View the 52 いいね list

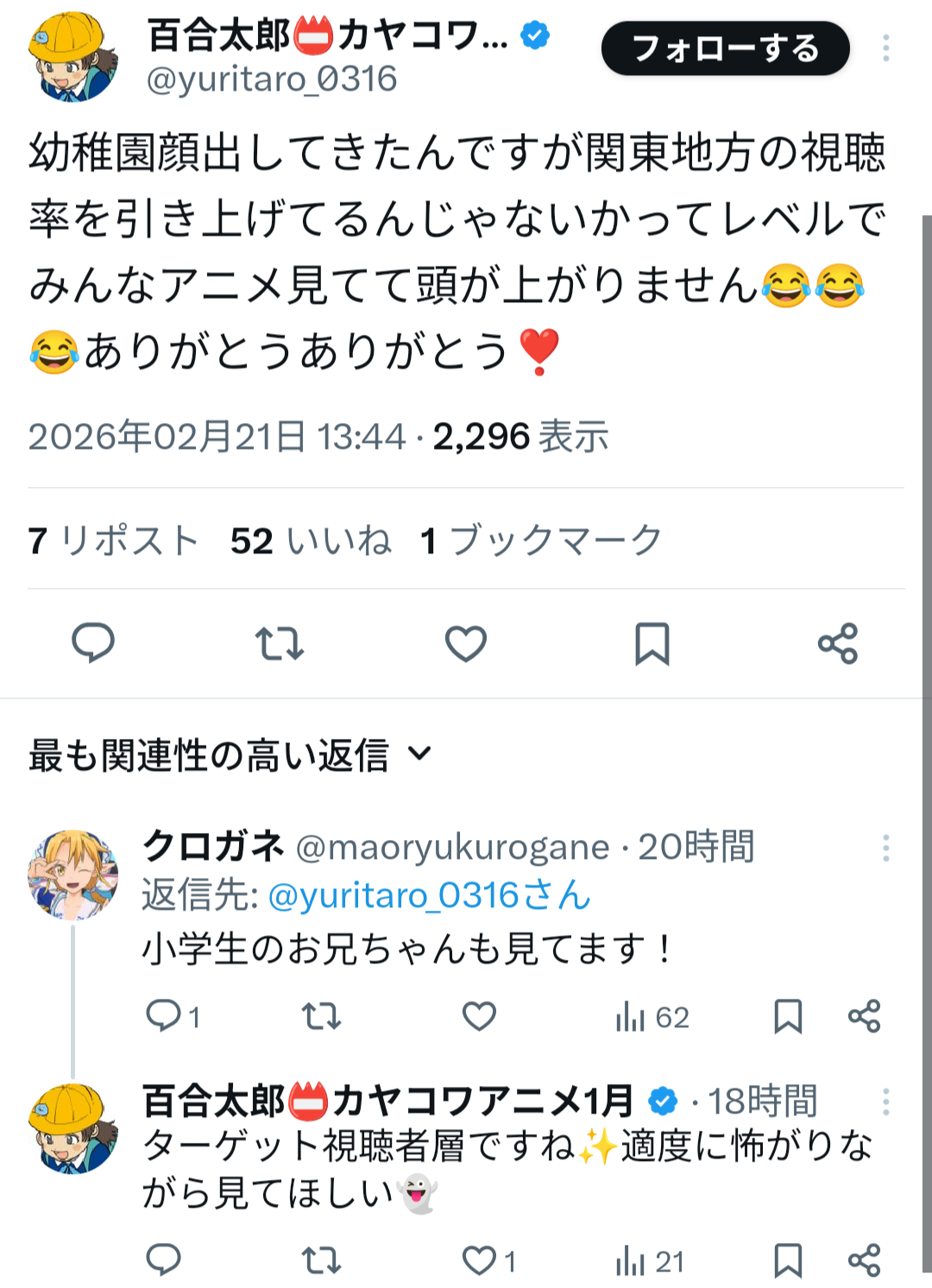pyautogui.click(x=311, y=541)
